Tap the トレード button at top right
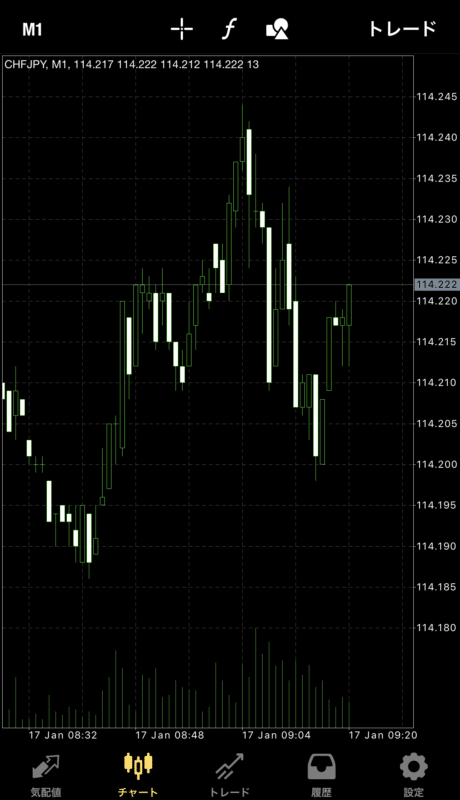 coord(402,29)
